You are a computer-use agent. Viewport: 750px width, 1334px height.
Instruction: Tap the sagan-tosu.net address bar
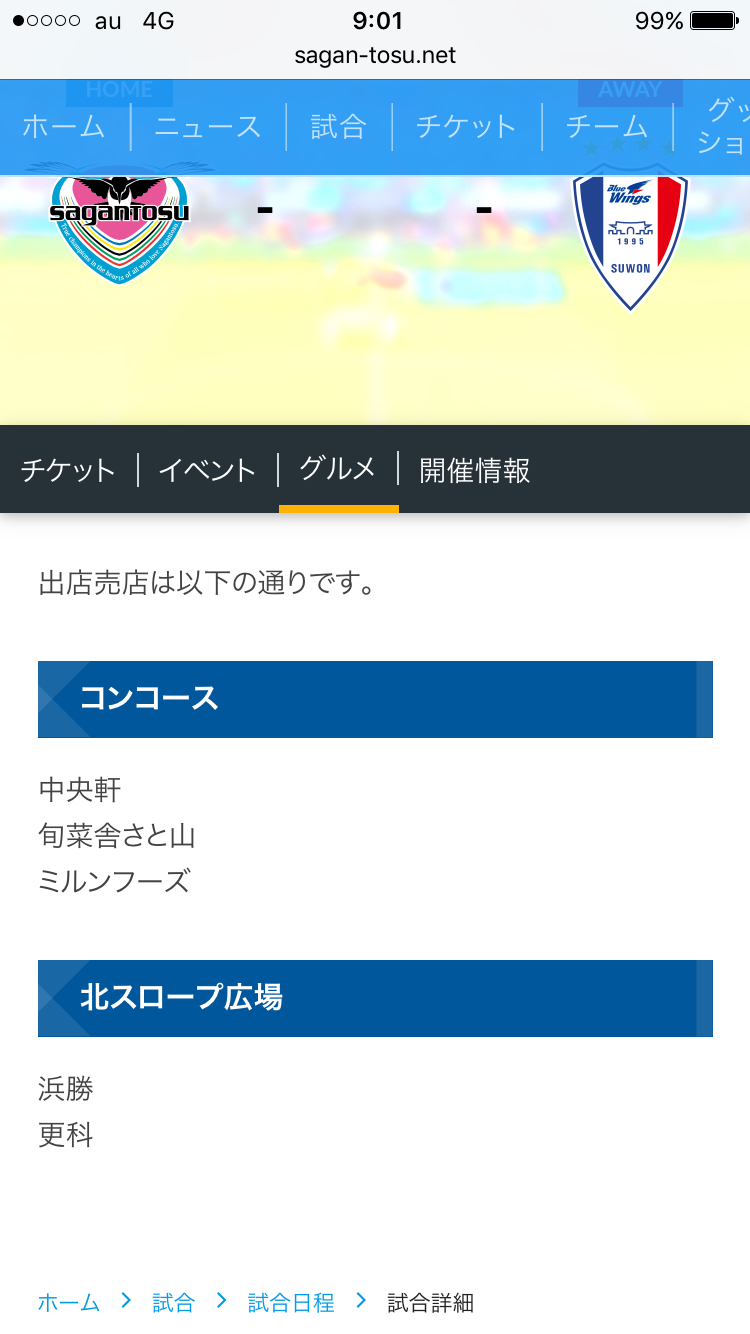tap(375, 55)
